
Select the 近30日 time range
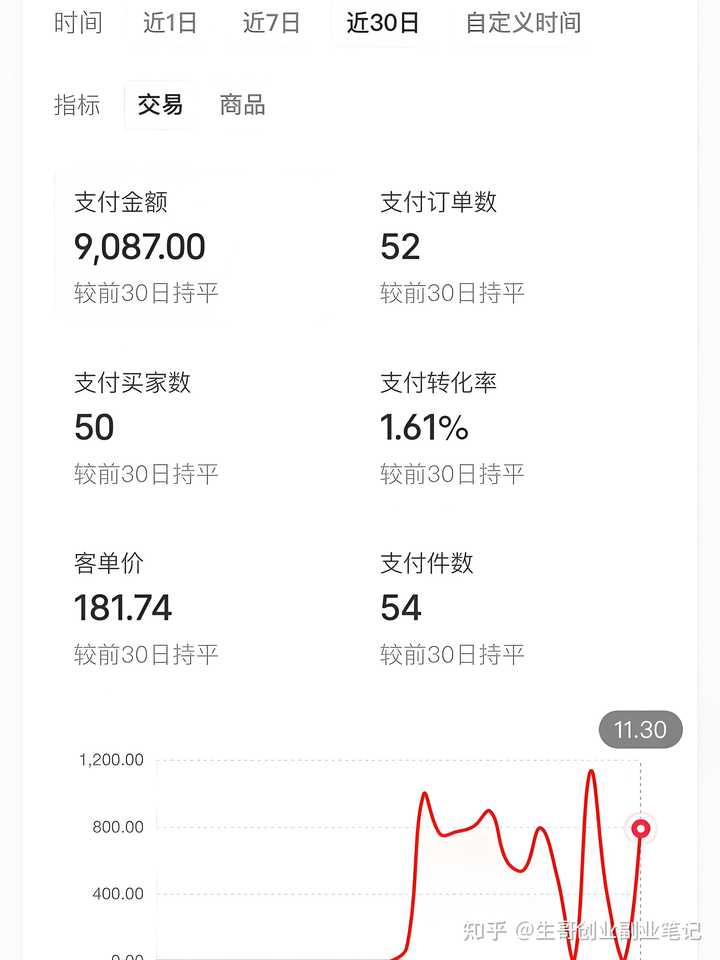click(x=382, y=23)
